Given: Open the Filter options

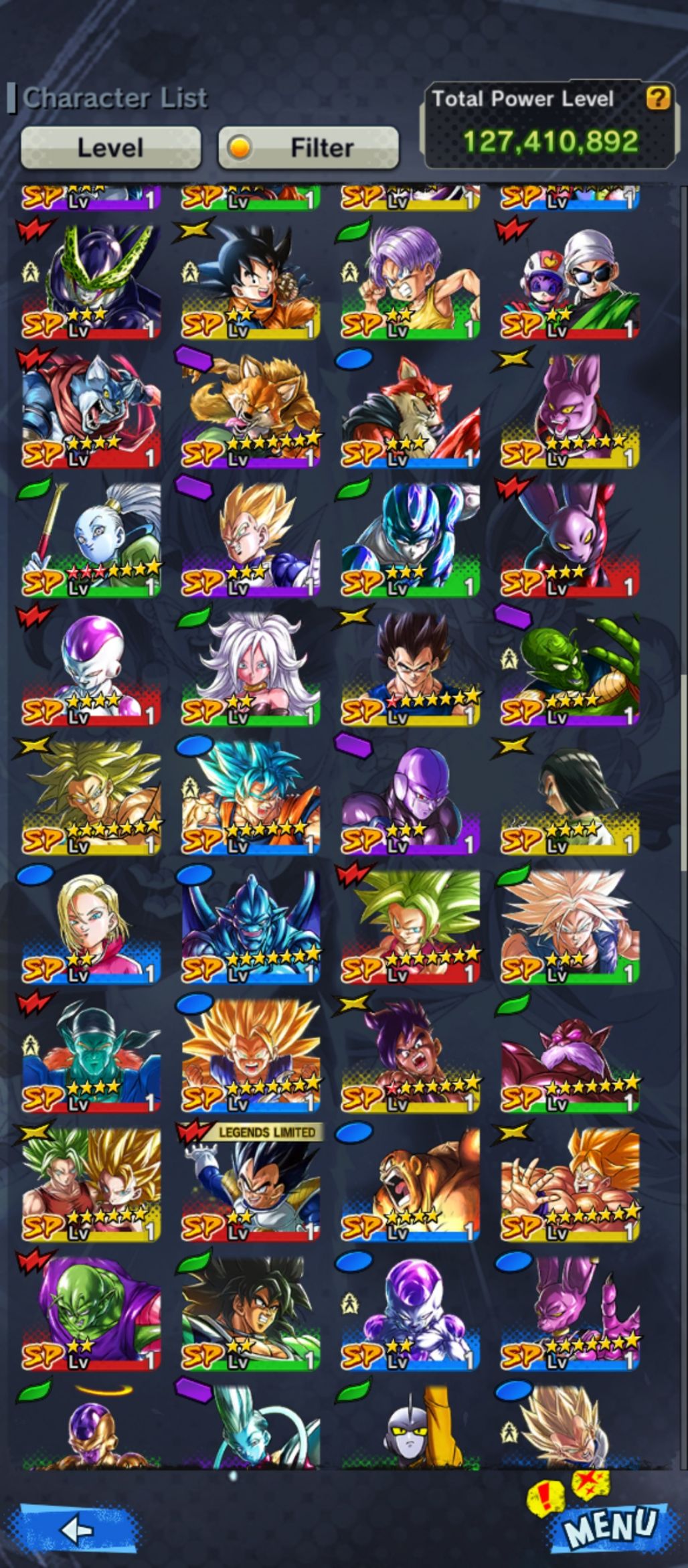Looking at the screenshot, I should tap(309, 147).
